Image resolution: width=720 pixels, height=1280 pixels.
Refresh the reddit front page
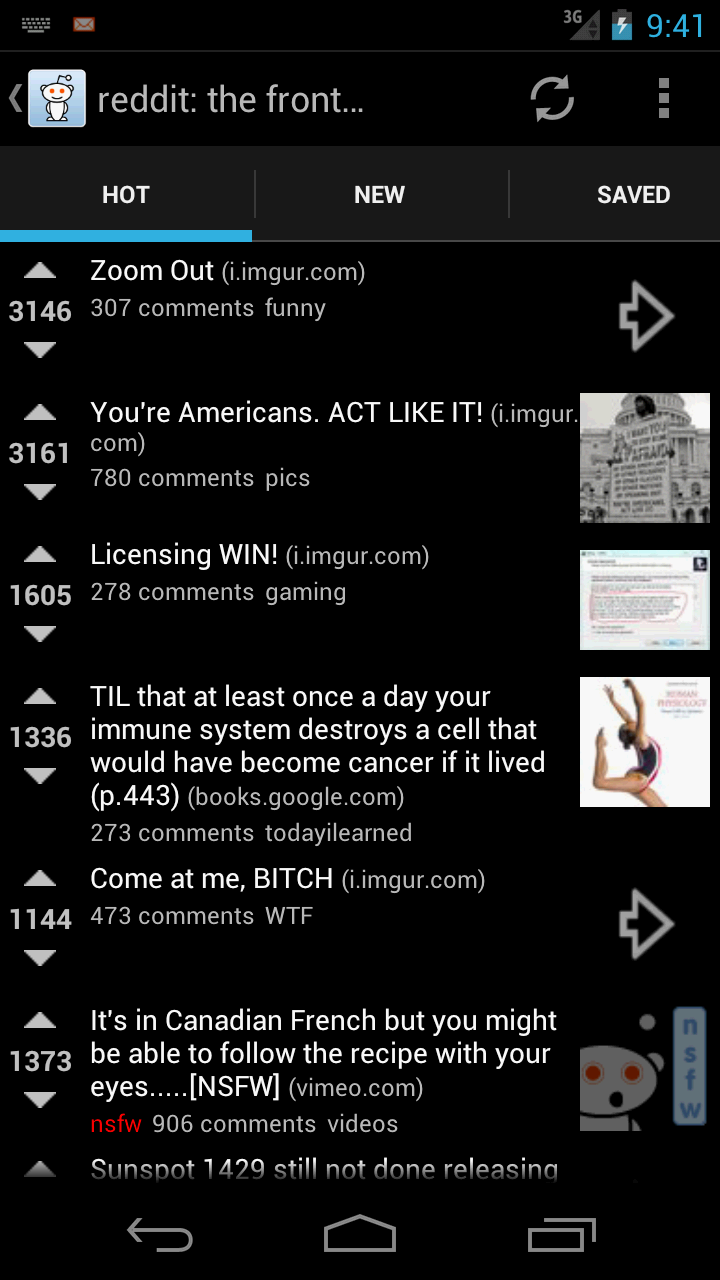point(551,99)
